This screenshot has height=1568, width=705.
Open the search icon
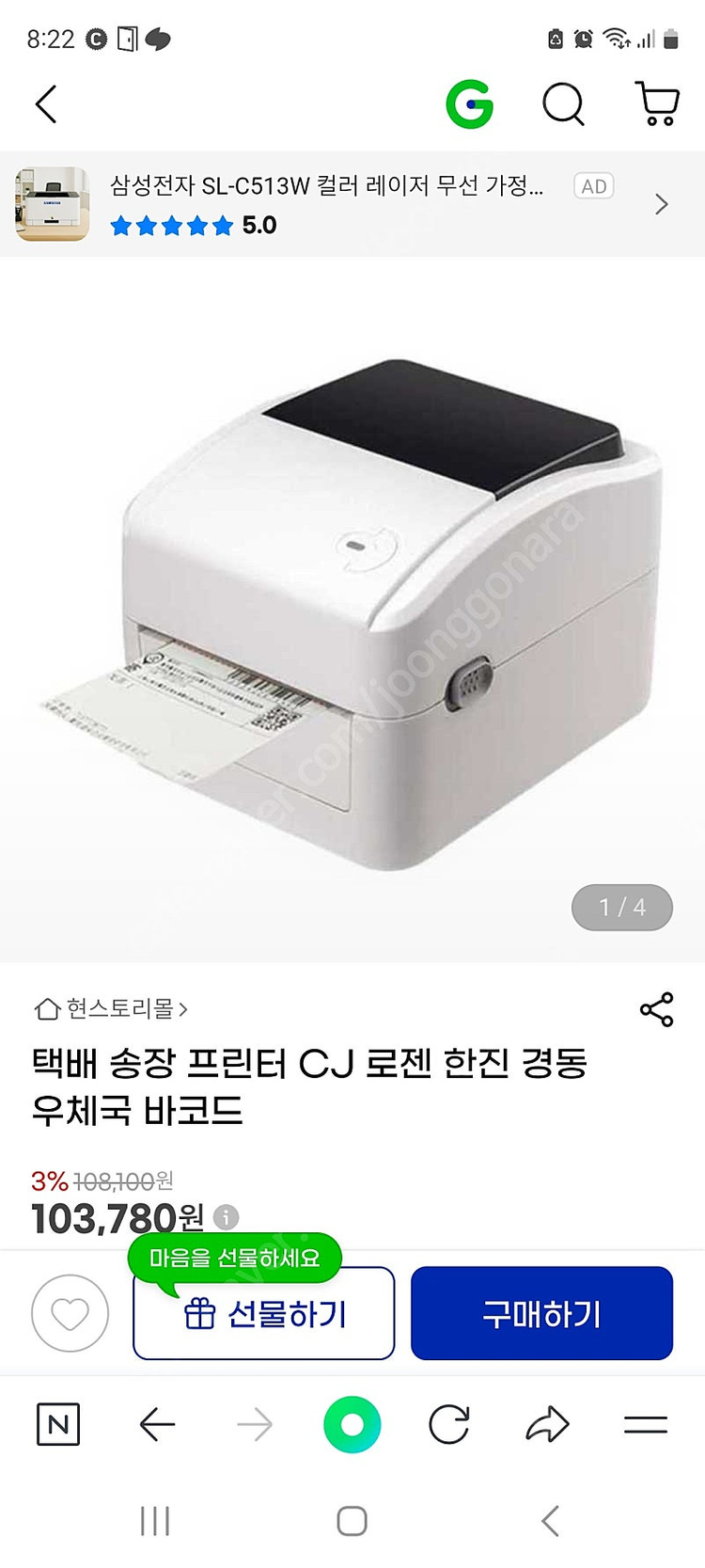[563, 103]
